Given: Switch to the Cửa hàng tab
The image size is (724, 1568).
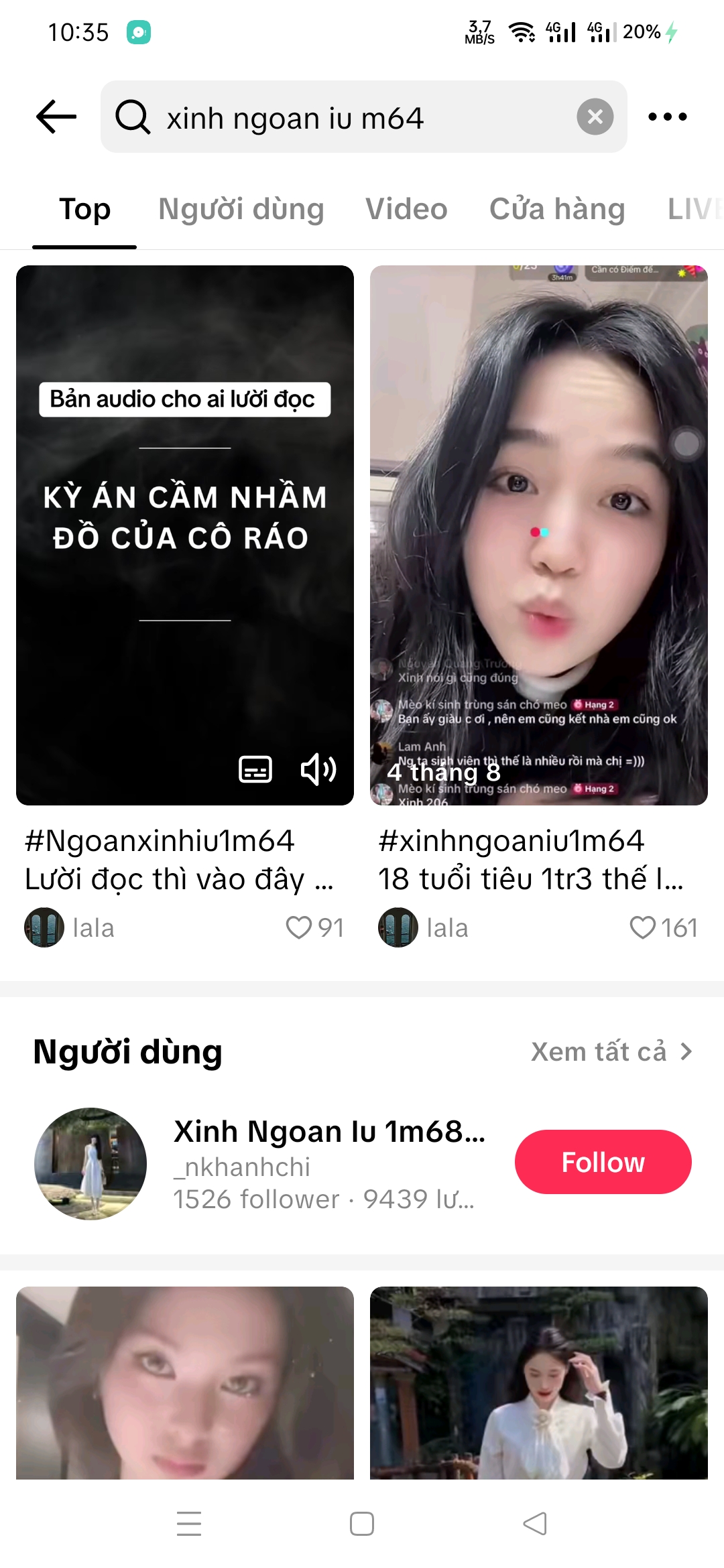Looking at the screenshot, I should (557, 209).
